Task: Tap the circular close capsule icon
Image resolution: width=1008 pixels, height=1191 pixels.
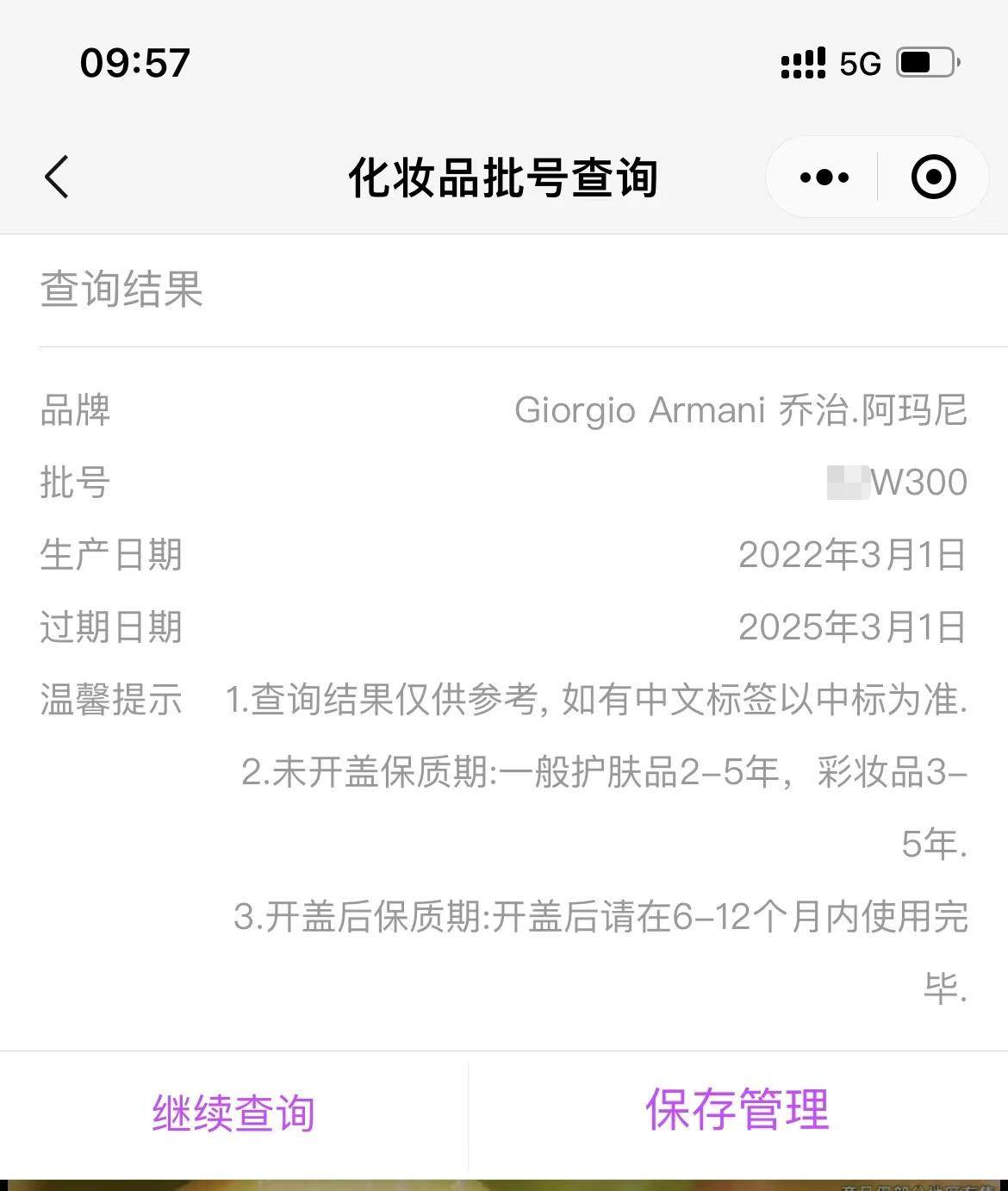Action: tap(933, 177)
